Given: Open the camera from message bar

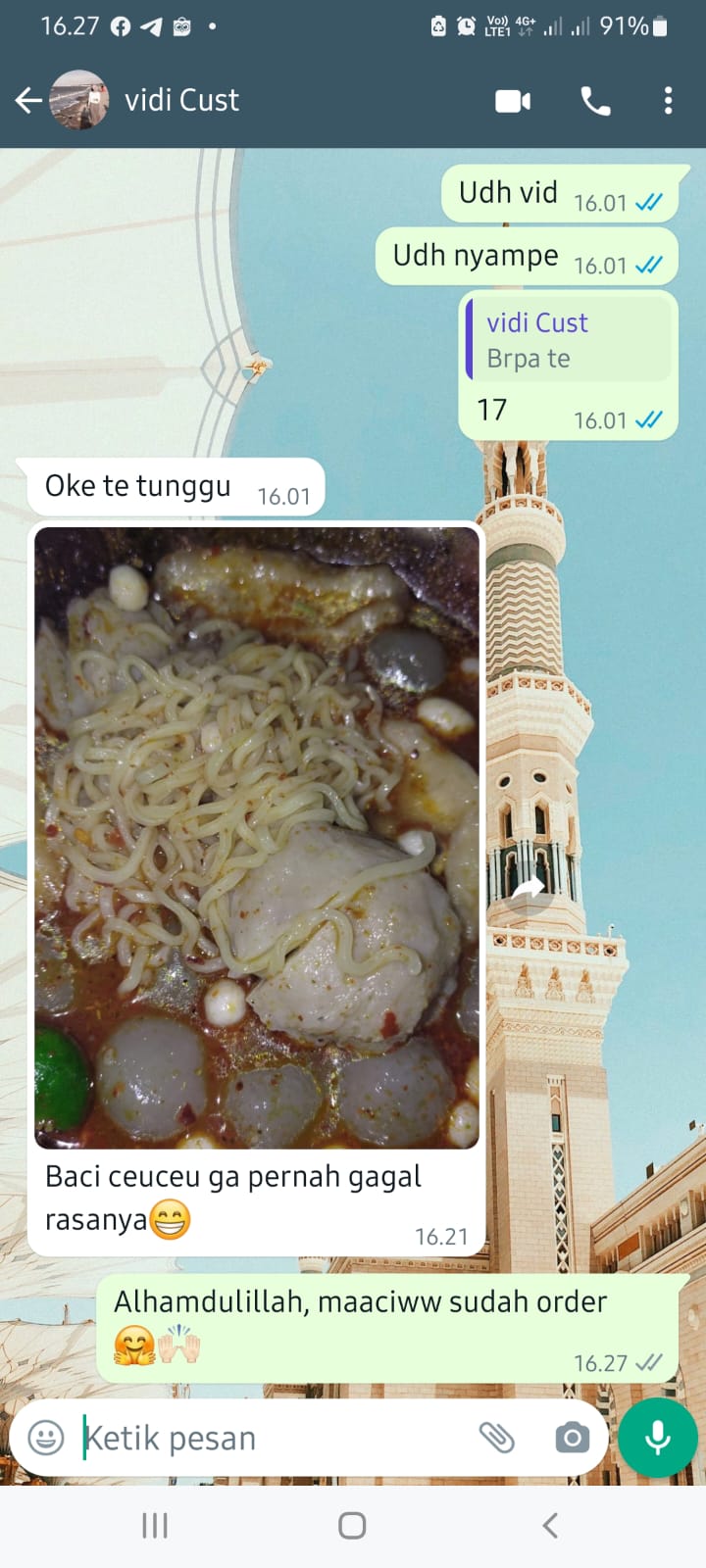Looking at the screenshot, I should tap(572, 1438).
